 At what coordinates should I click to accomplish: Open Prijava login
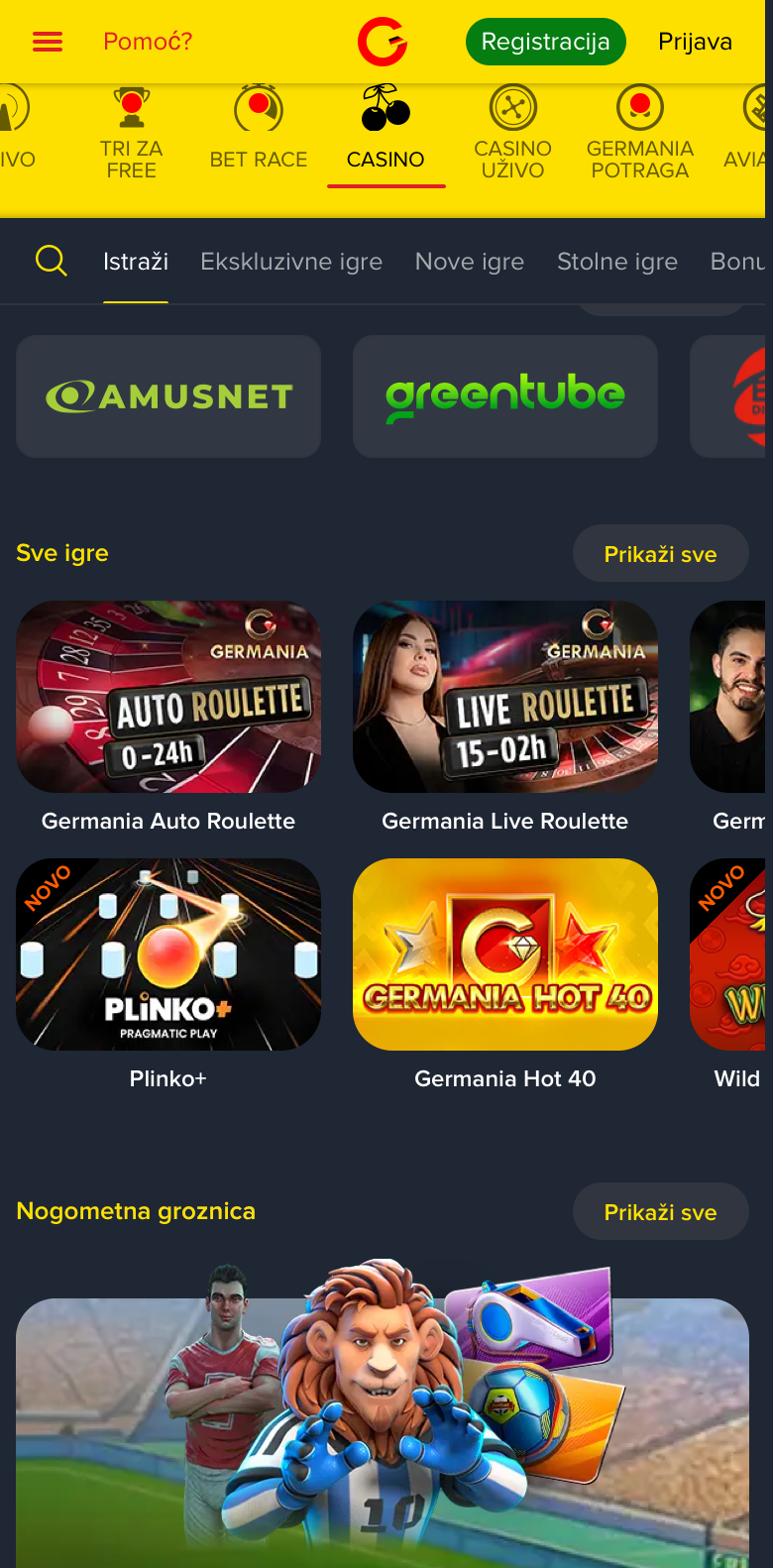(x=696, y=42)
